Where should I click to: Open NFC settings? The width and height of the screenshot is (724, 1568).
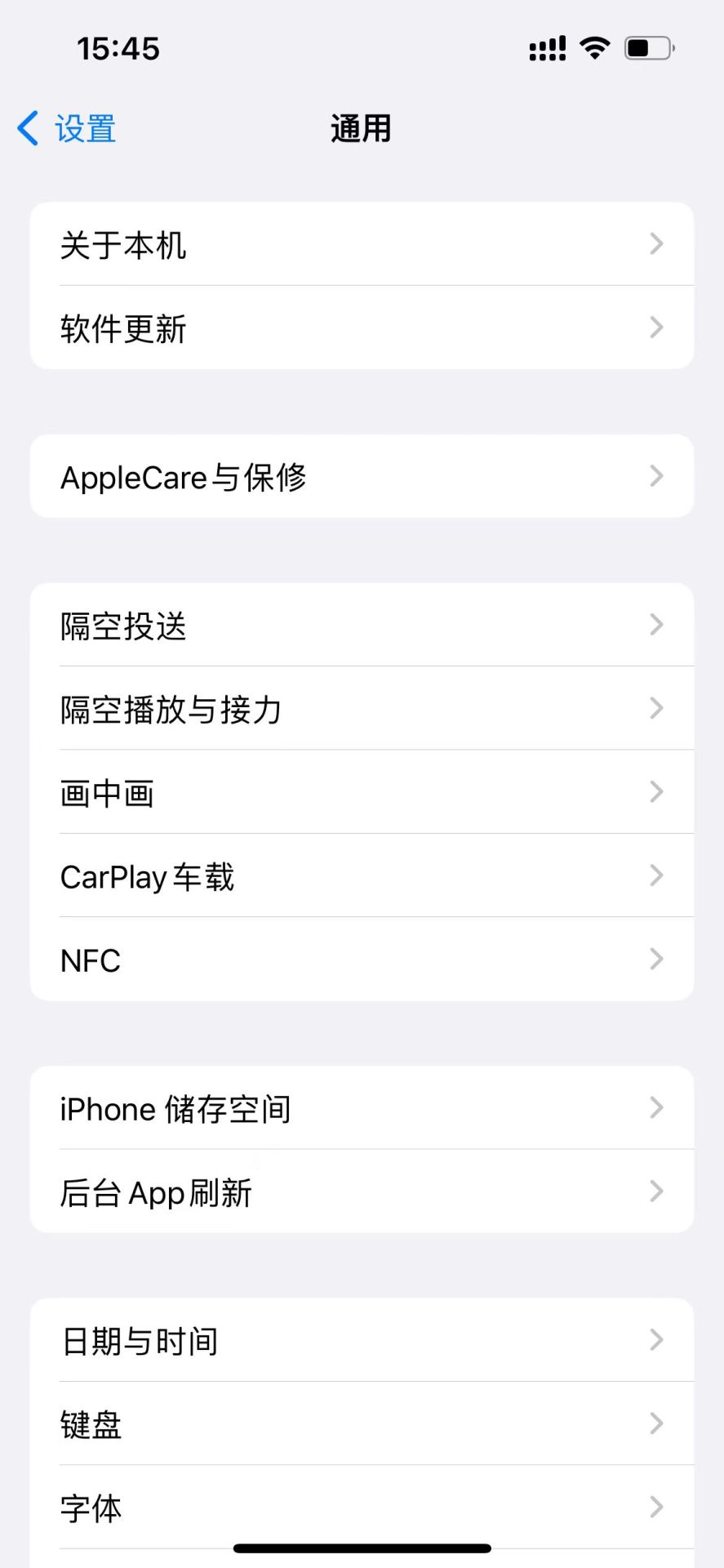[362, 960]
